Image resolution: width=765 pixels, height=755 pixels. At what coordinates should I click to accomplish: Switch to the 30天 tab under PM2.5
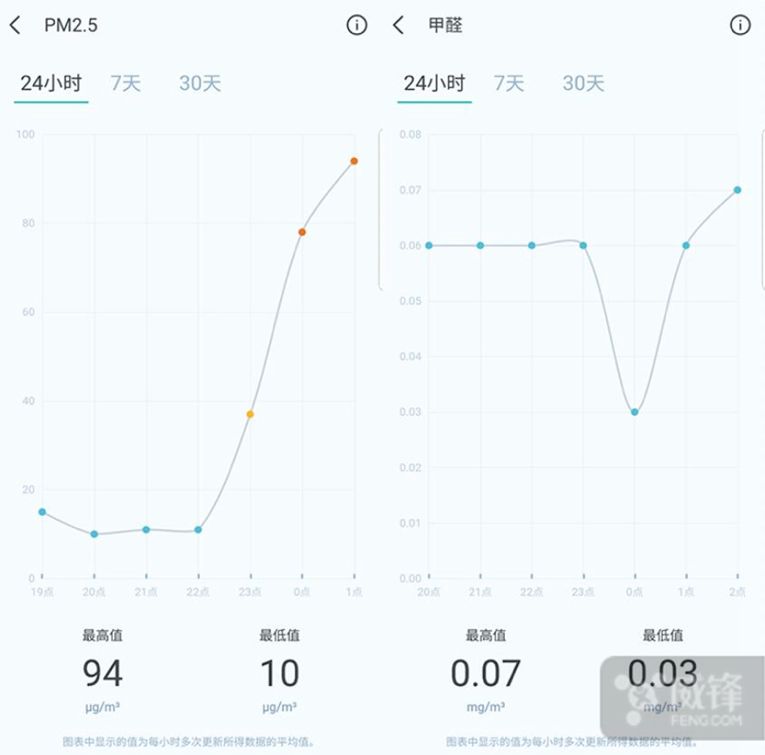click(x=200, y=83)
